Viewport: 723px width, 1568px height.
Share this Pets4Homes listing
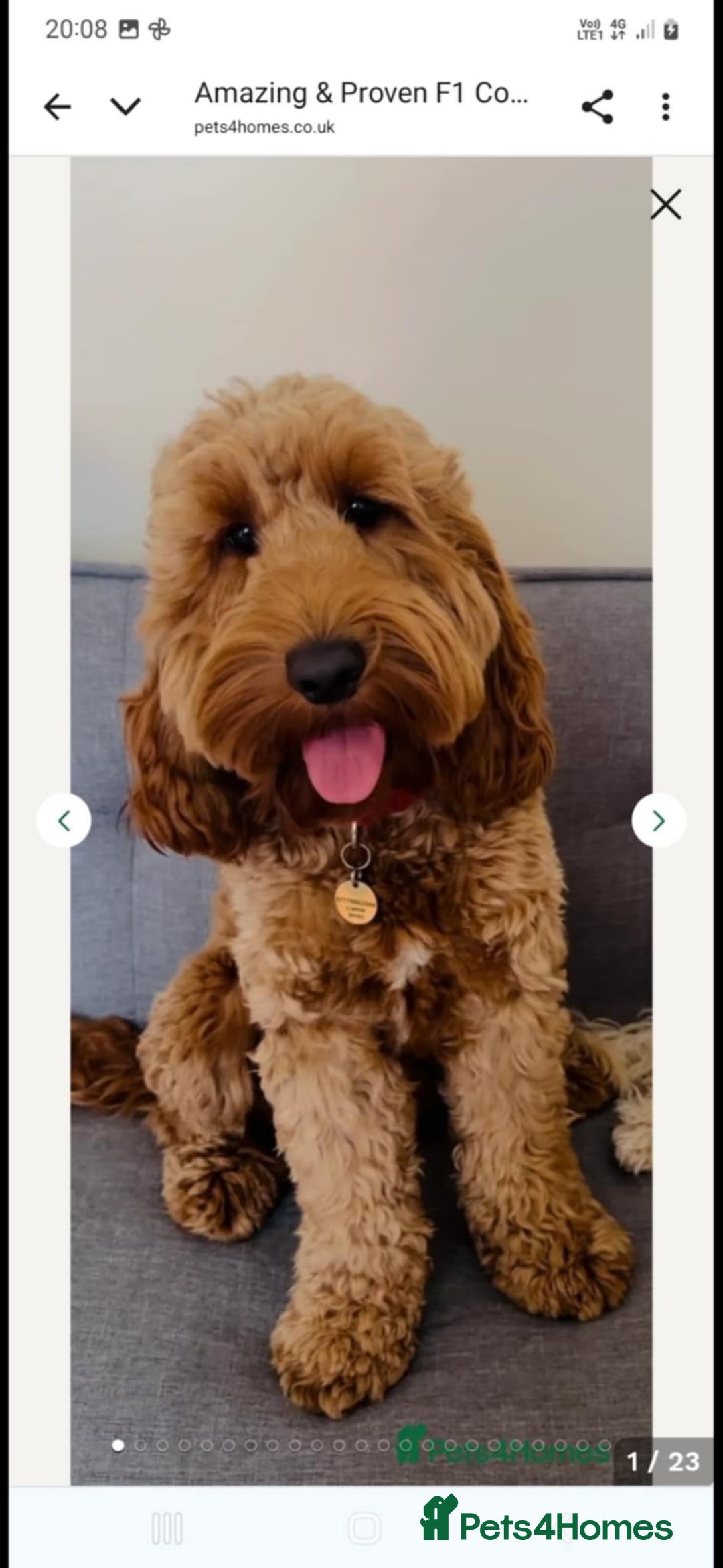(597, 107)
